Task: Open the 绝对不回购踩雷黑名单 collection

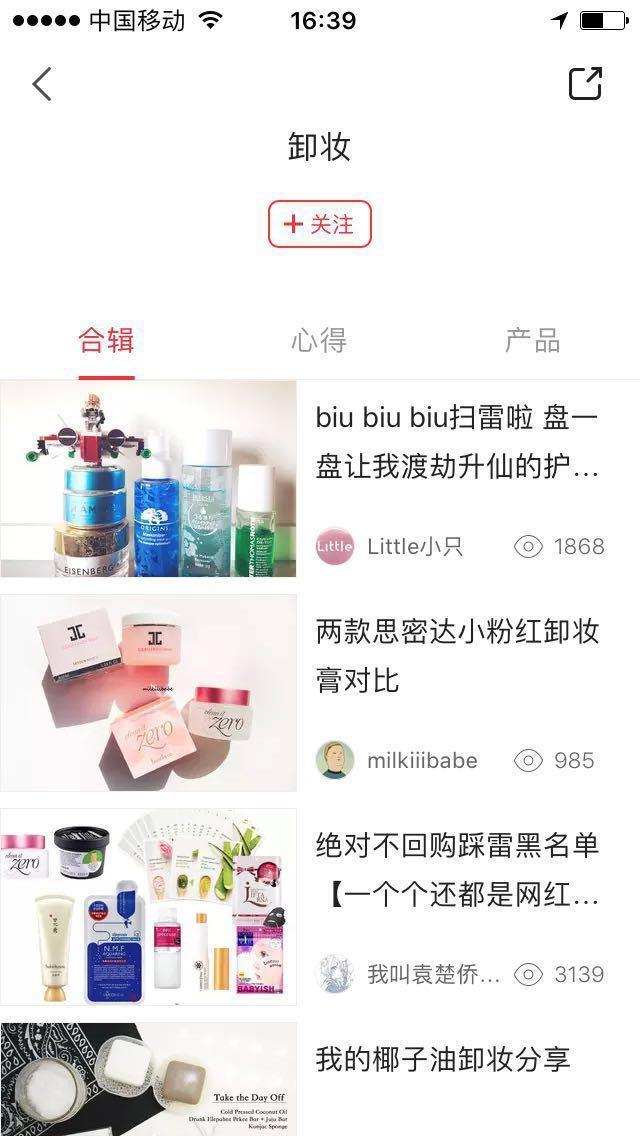Action: [x=458, y=870]
